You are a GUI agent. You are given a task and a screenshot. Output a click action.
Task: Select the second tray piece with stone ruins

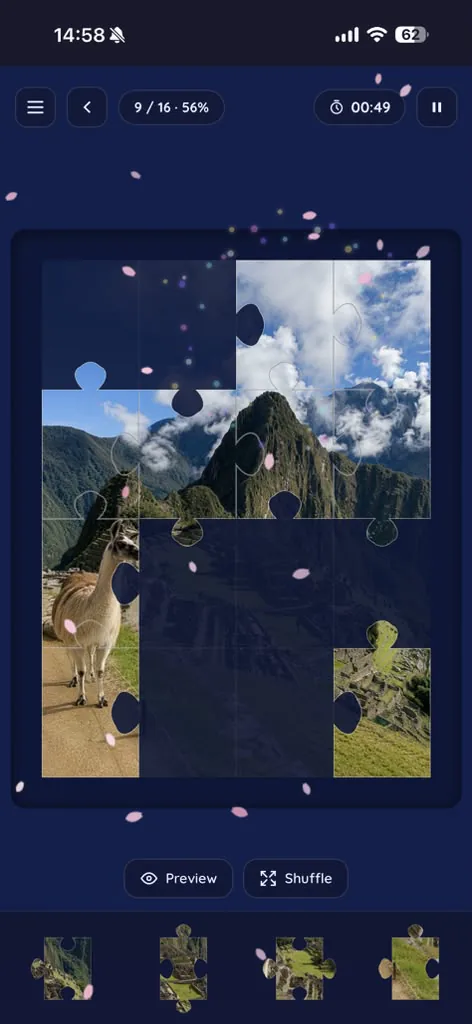(x=183, y=963)
